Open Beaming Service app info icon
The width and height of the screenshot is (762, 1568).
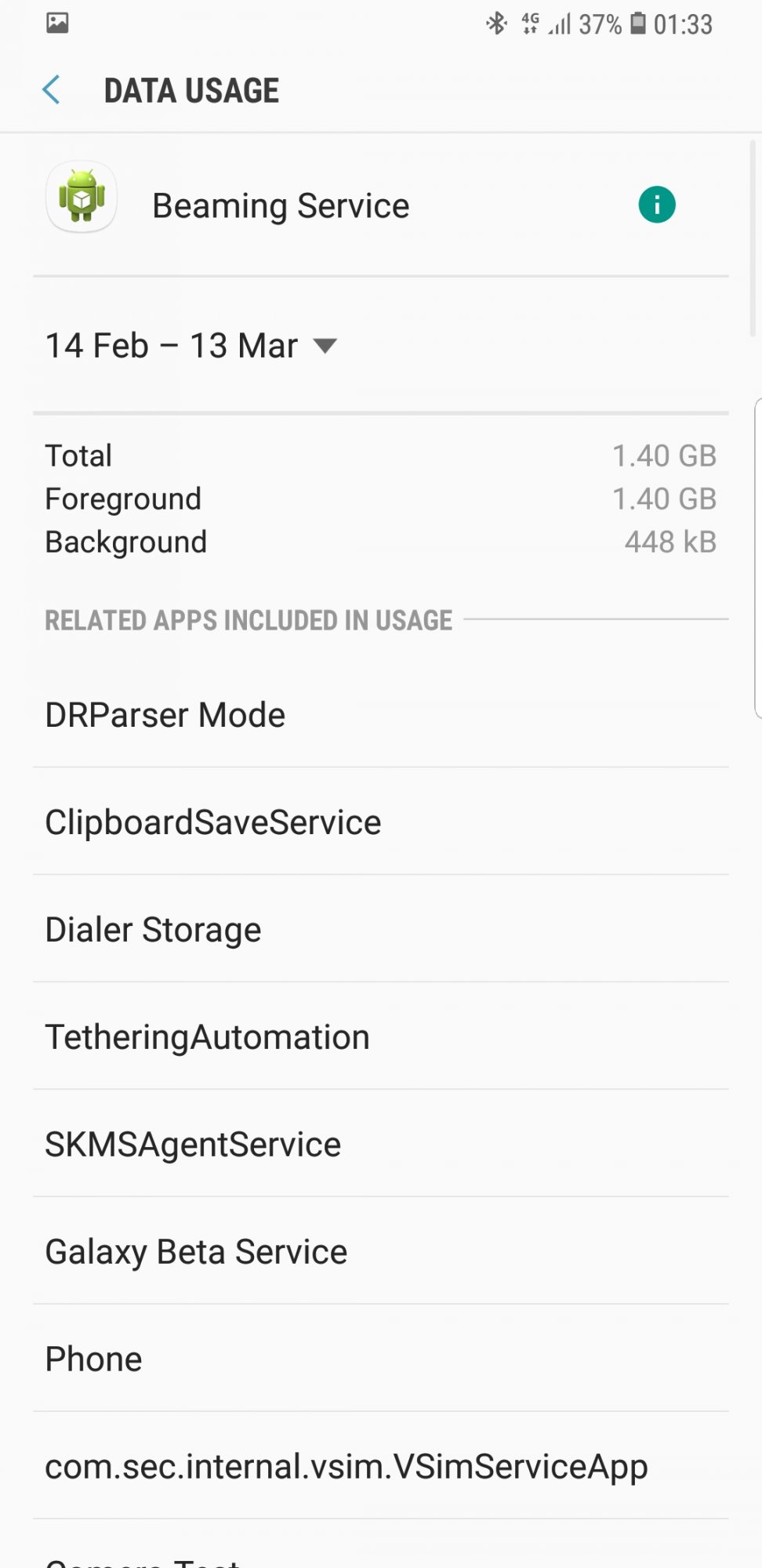tap(657, 205)
